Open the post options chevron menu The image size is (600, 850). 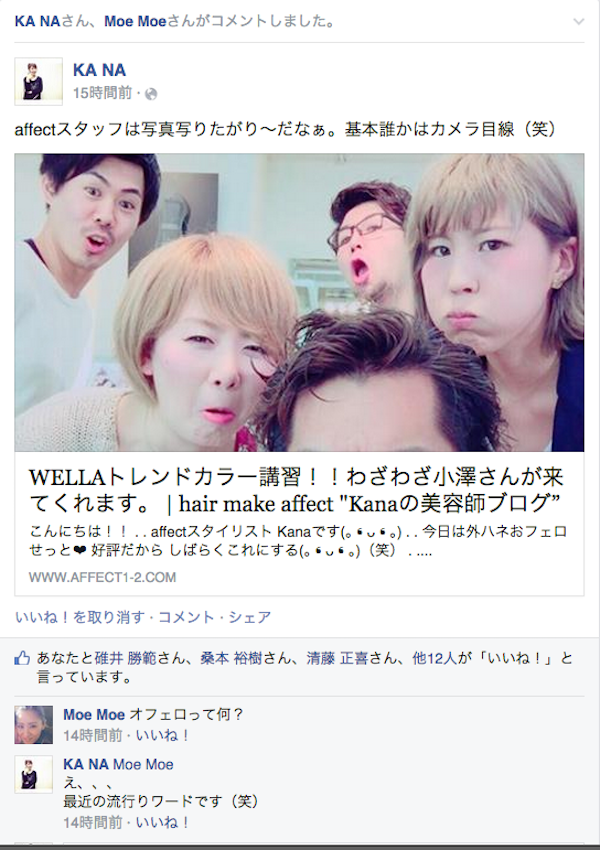pos(578,20)
